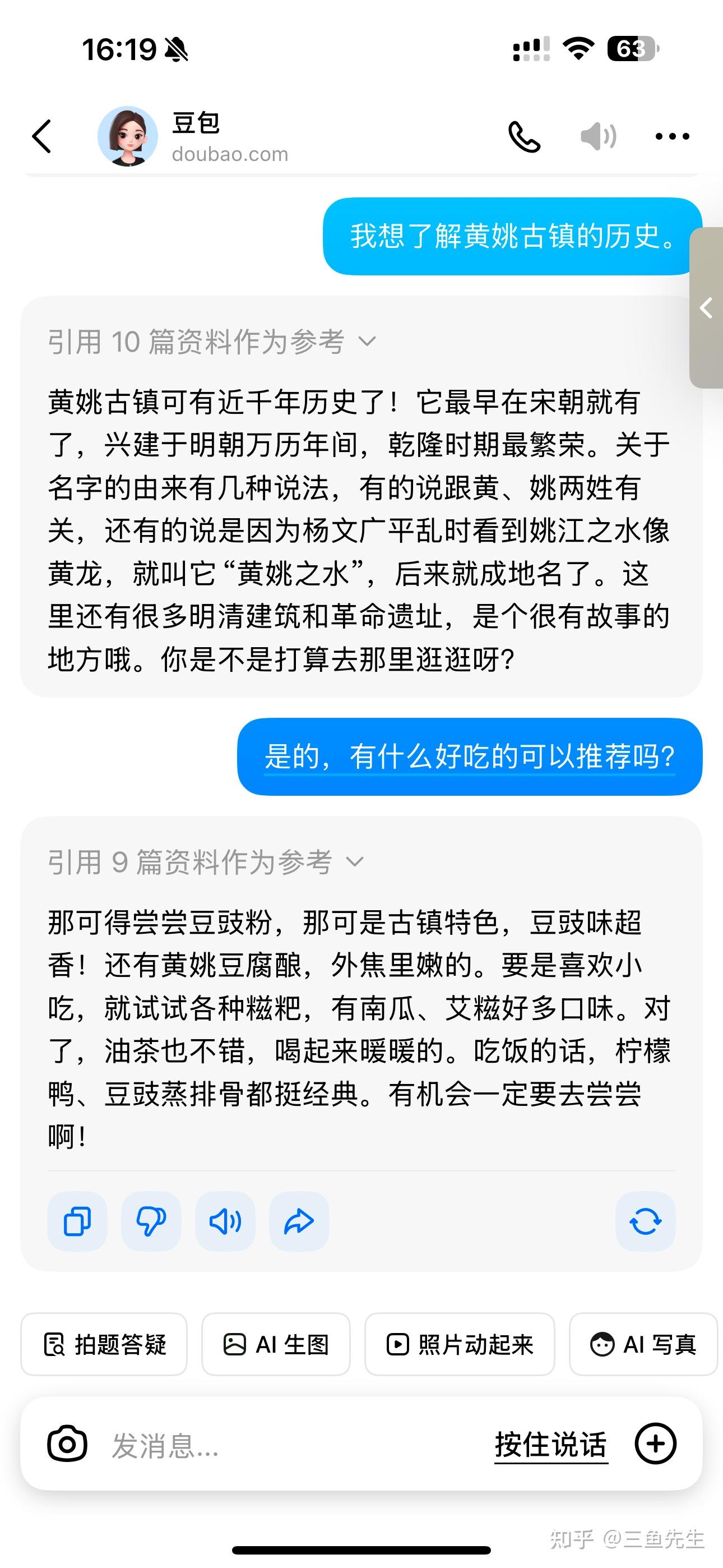This screenshot has width=723, height=1568.
Task: Select the AI 生图 chip
Action: [x=276, y=1344]
